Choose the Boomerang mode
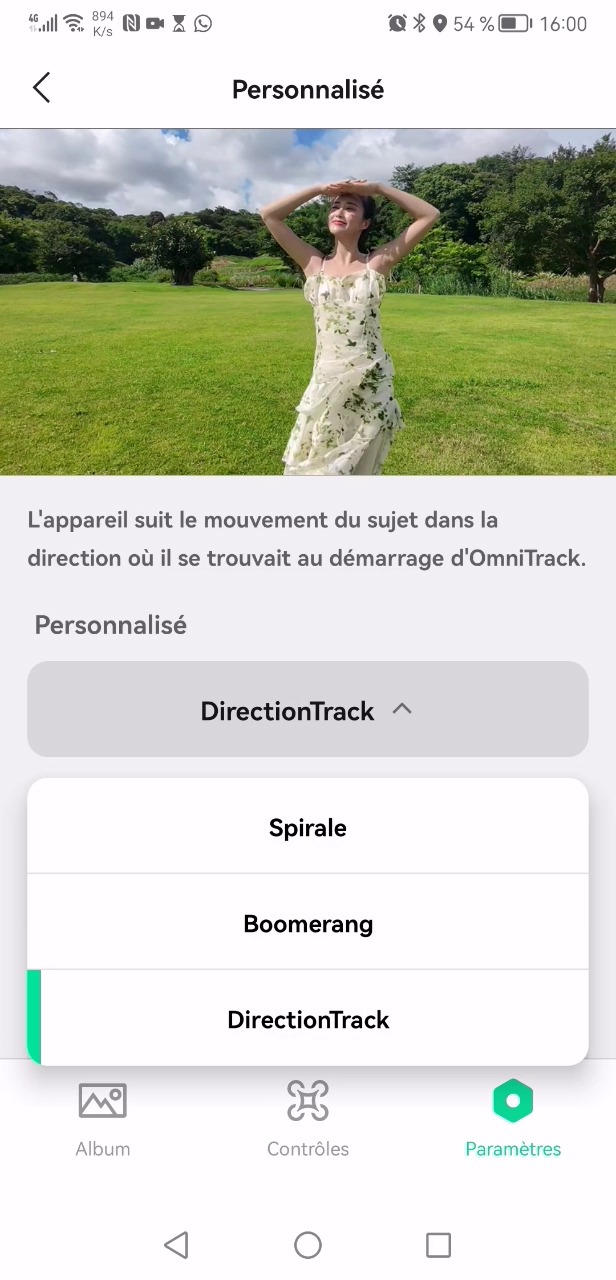 pos(308,922)
